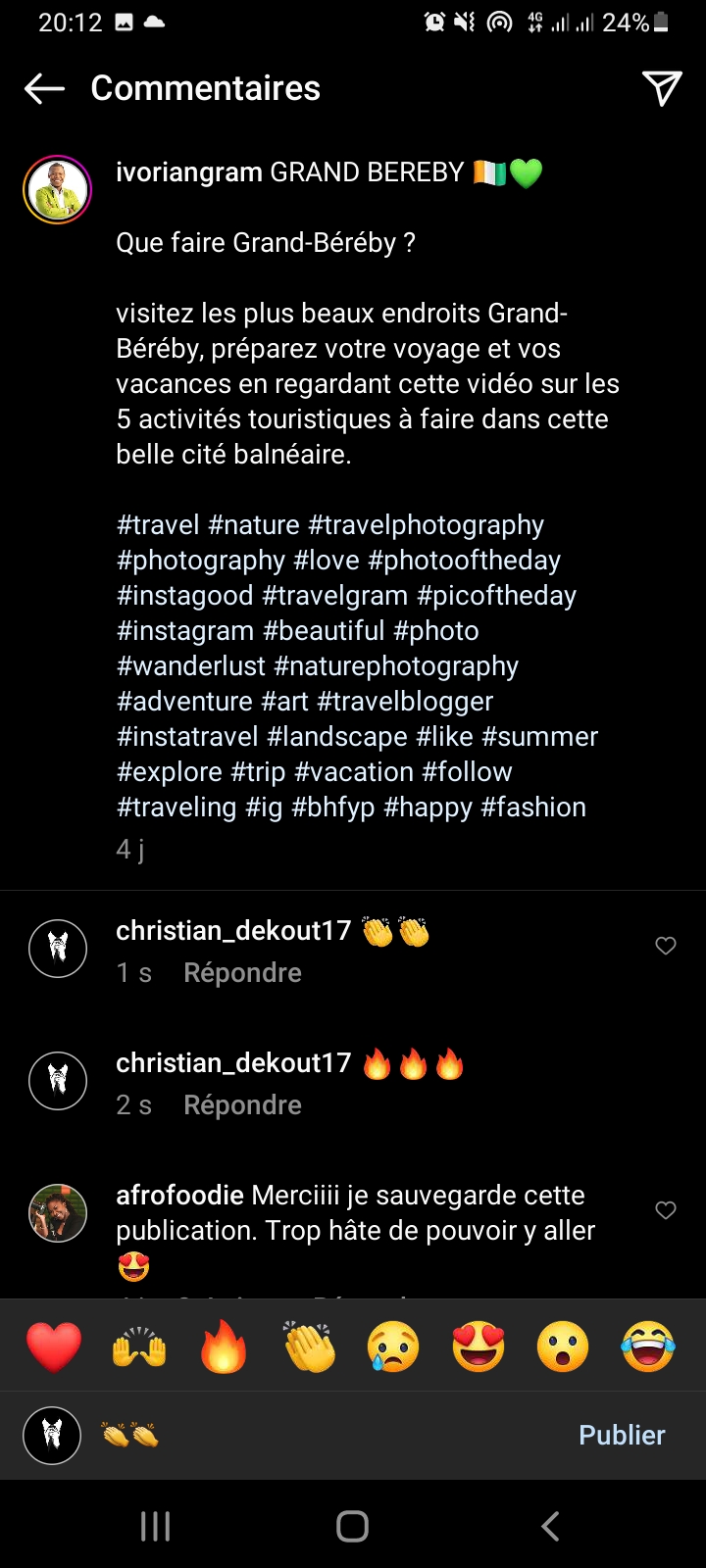706x1568 pixels.
Task: Open recent apps from navigation bar
Action: pos(155,1526)
